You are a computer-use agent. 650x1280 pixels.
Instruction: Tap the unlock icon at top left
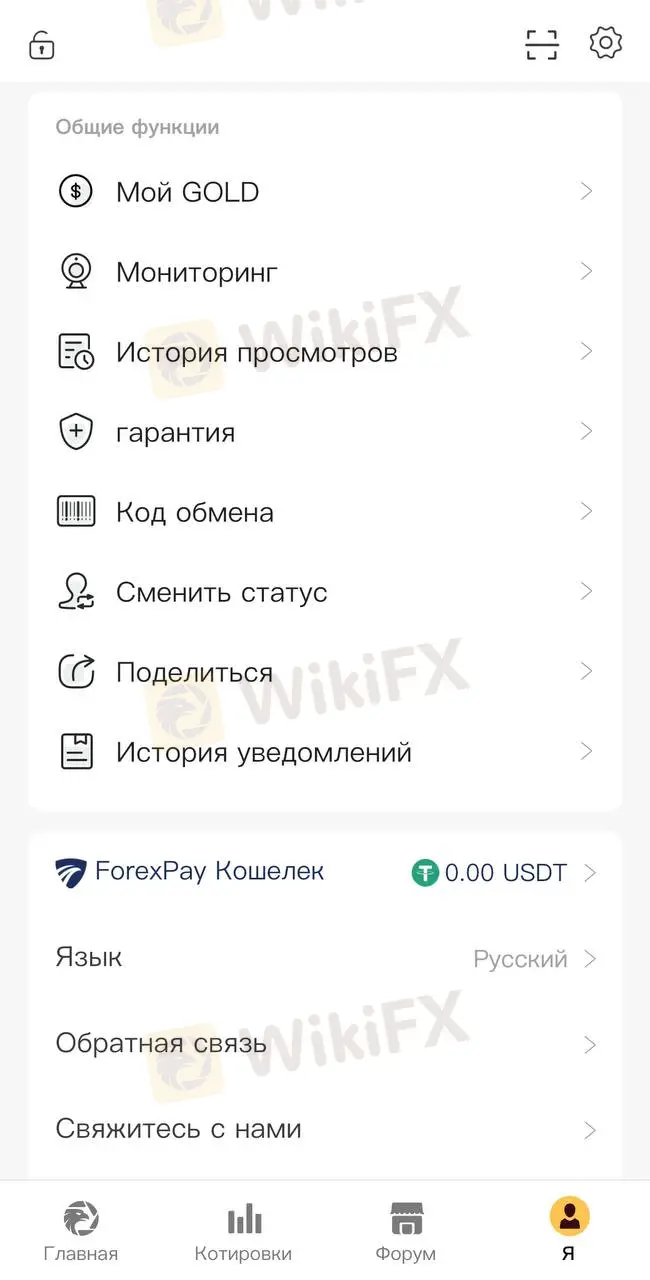(x=42, y=45)
